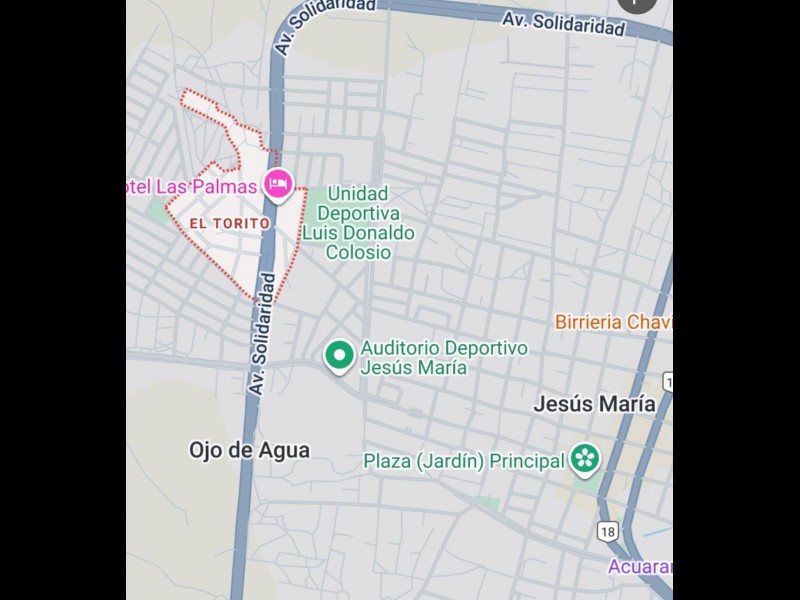Select the Birrieria Chavi place label
Screen dimensions: 800x600
pos(613,322)
